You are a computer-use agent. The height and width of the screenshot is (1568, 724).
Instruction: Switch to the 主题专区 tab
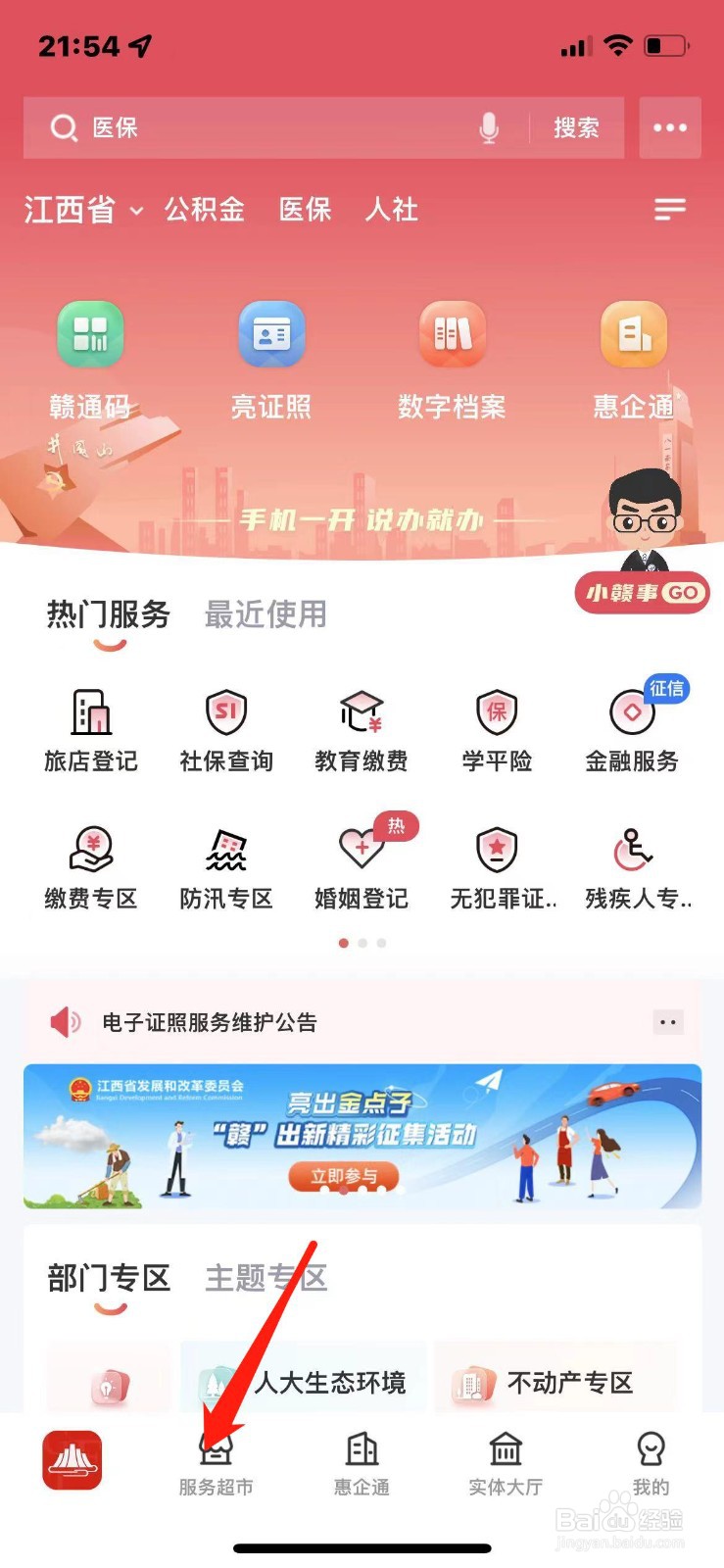[265, 1277]
